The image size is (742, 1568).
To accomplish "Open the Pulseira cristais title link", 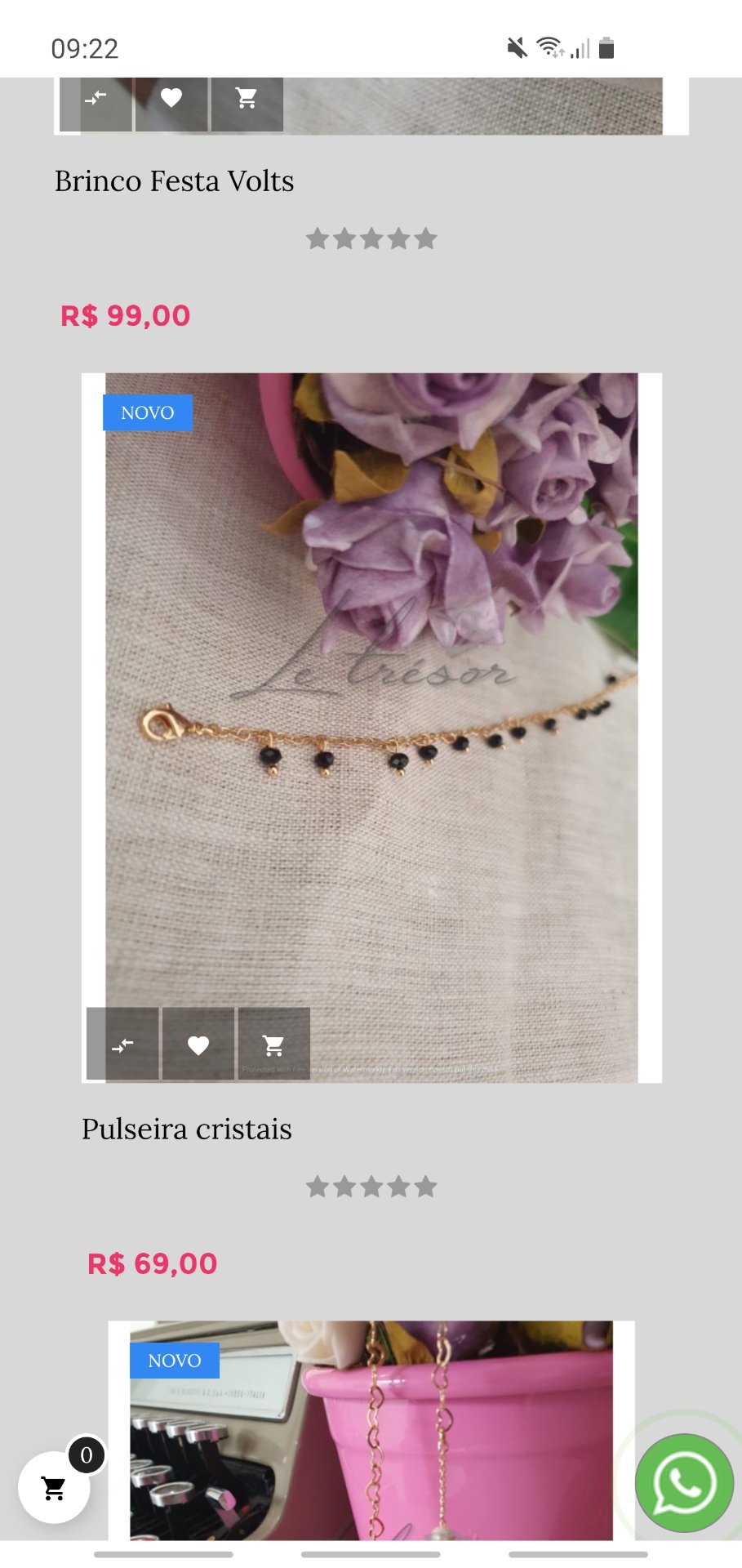I will point(186,1129).
